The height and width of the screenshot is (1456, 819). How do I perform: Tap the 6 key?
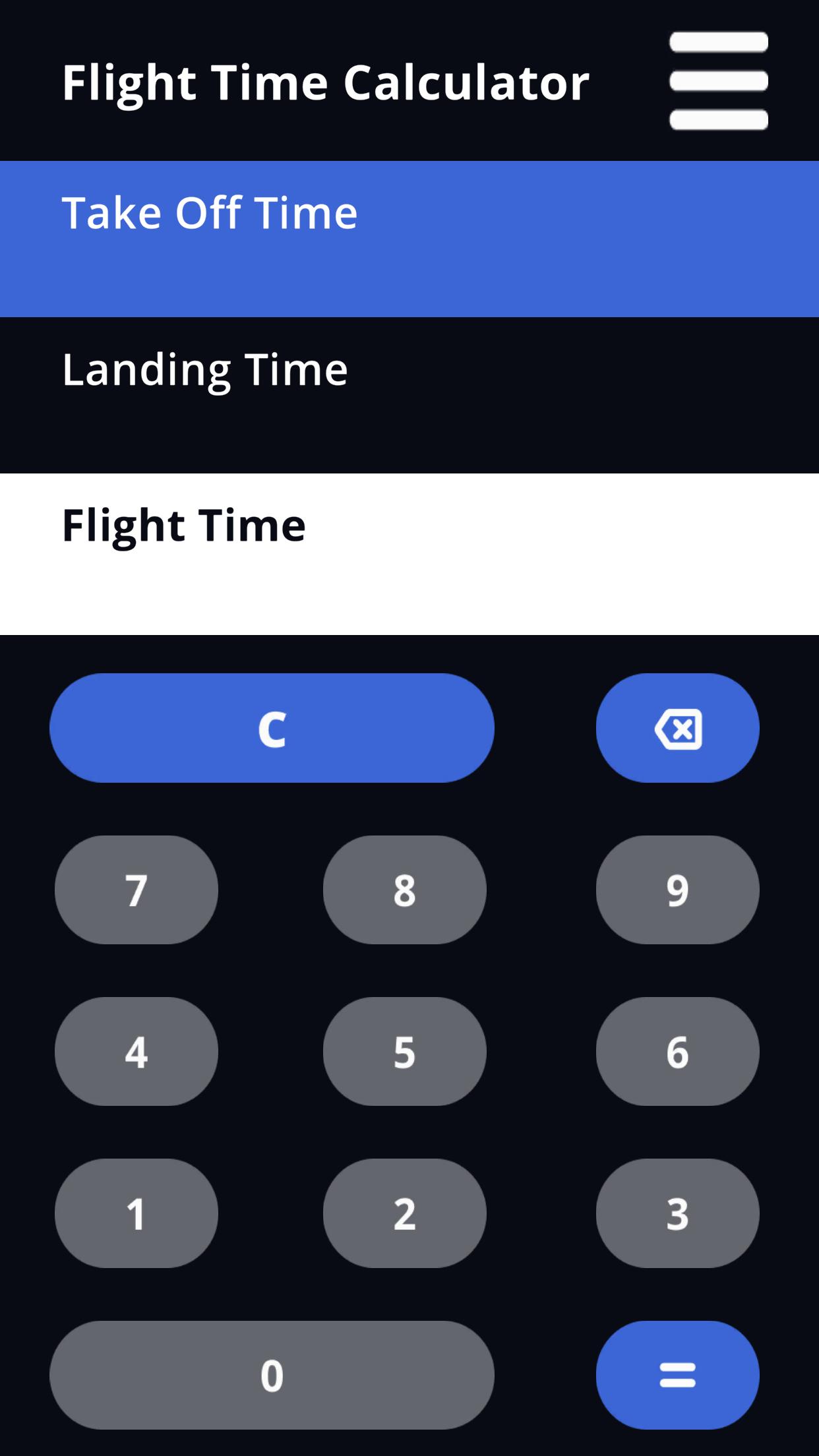[677, 1051]
